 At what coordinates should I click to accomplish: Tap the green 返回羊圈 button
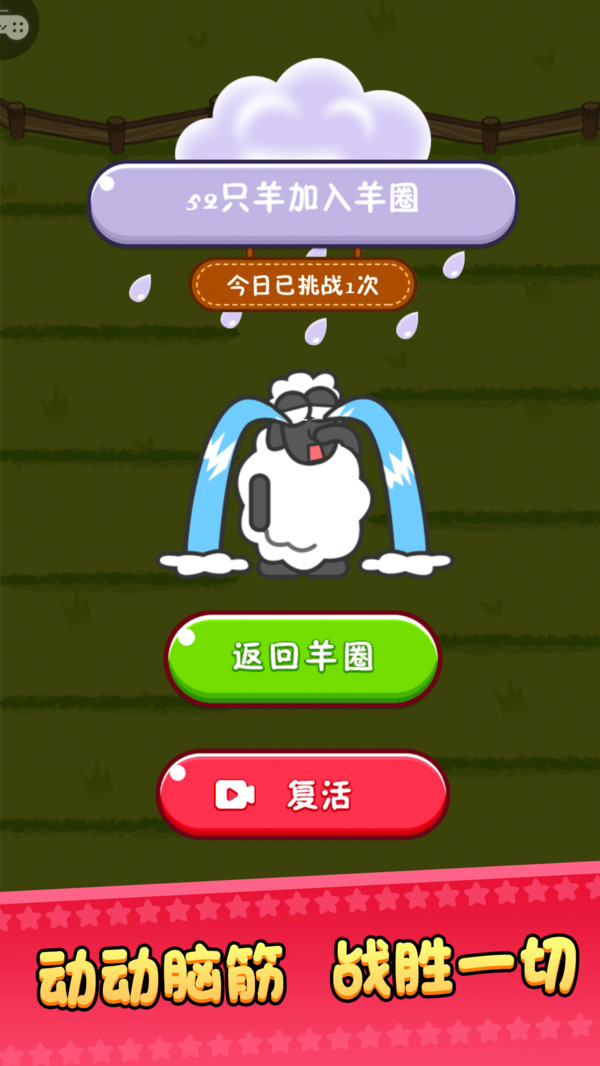click(302, 658)
